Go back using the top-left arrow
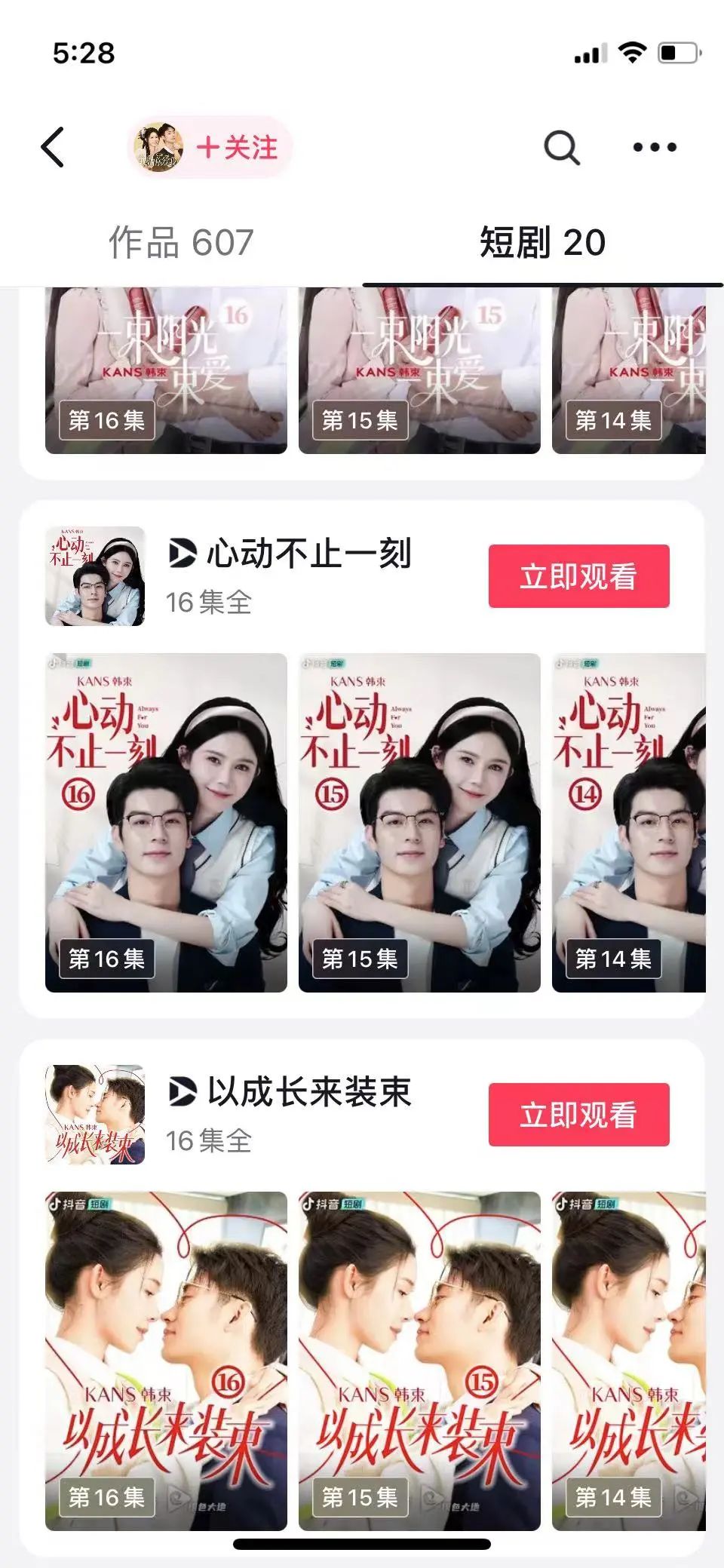 pyautogui.click(x=53, y=147)
